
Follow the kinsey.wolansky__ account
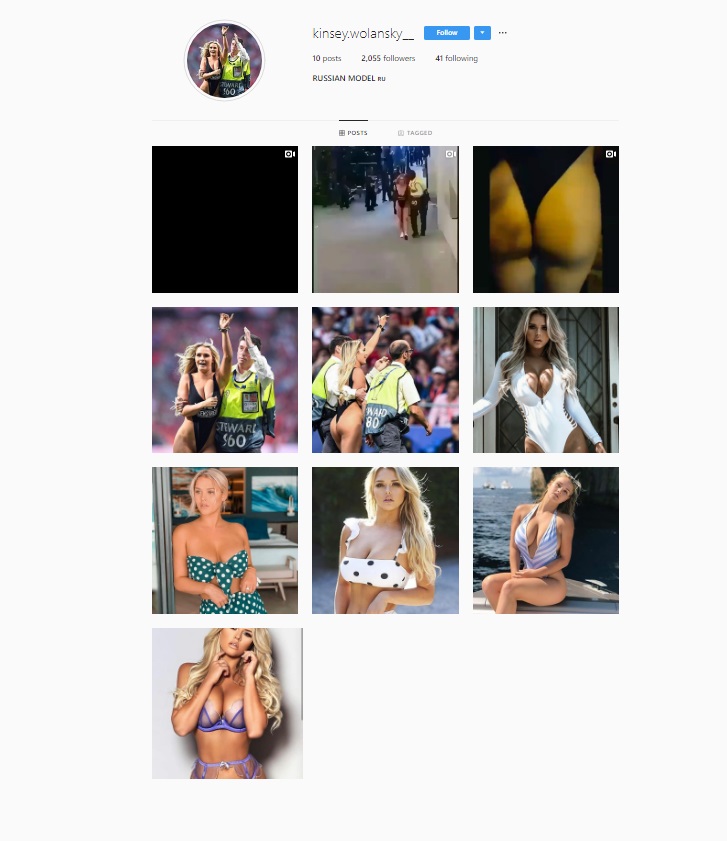[x=446, y=33]
